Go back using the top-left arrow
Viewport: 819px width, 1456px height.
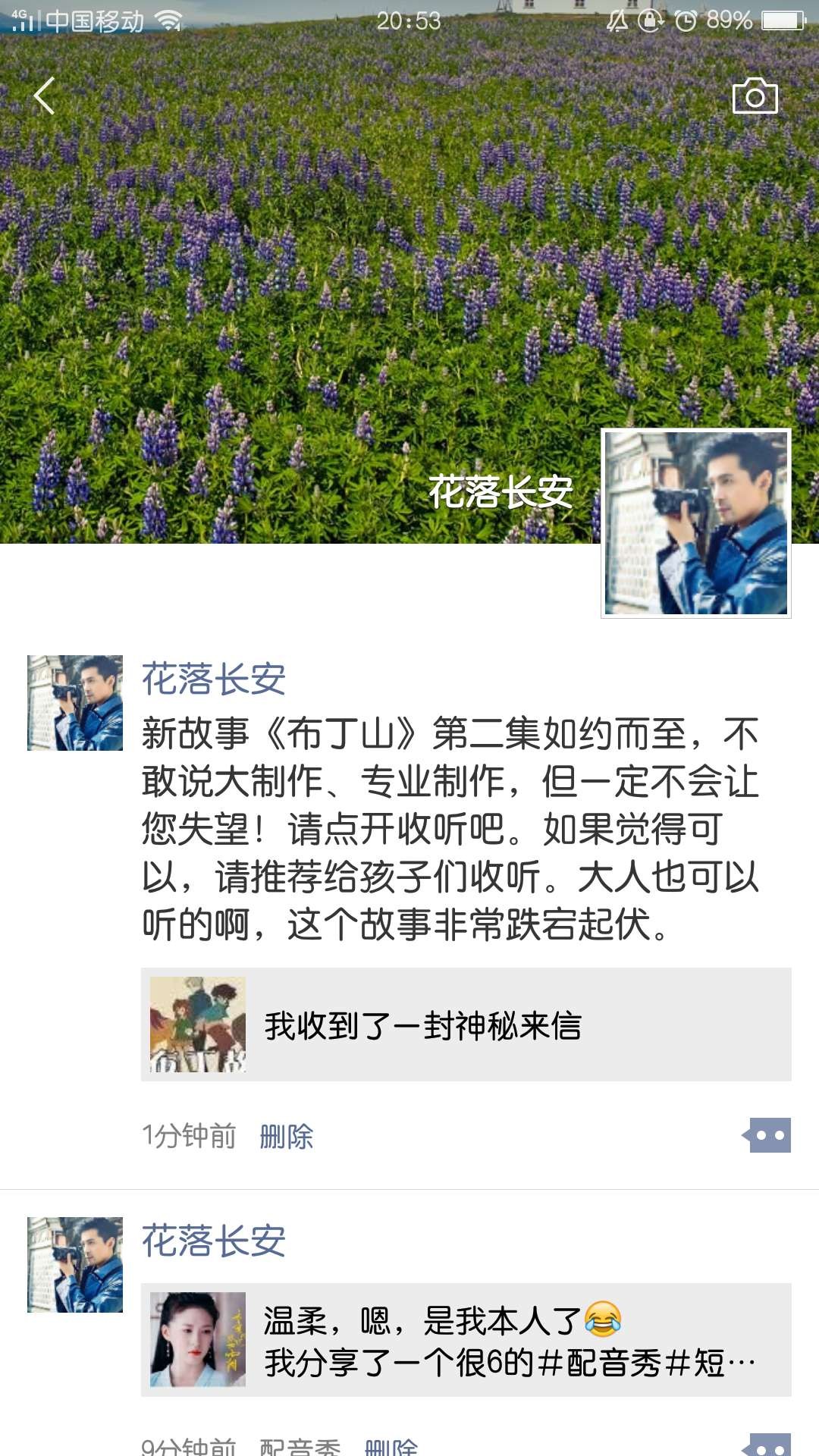point(44,96)
